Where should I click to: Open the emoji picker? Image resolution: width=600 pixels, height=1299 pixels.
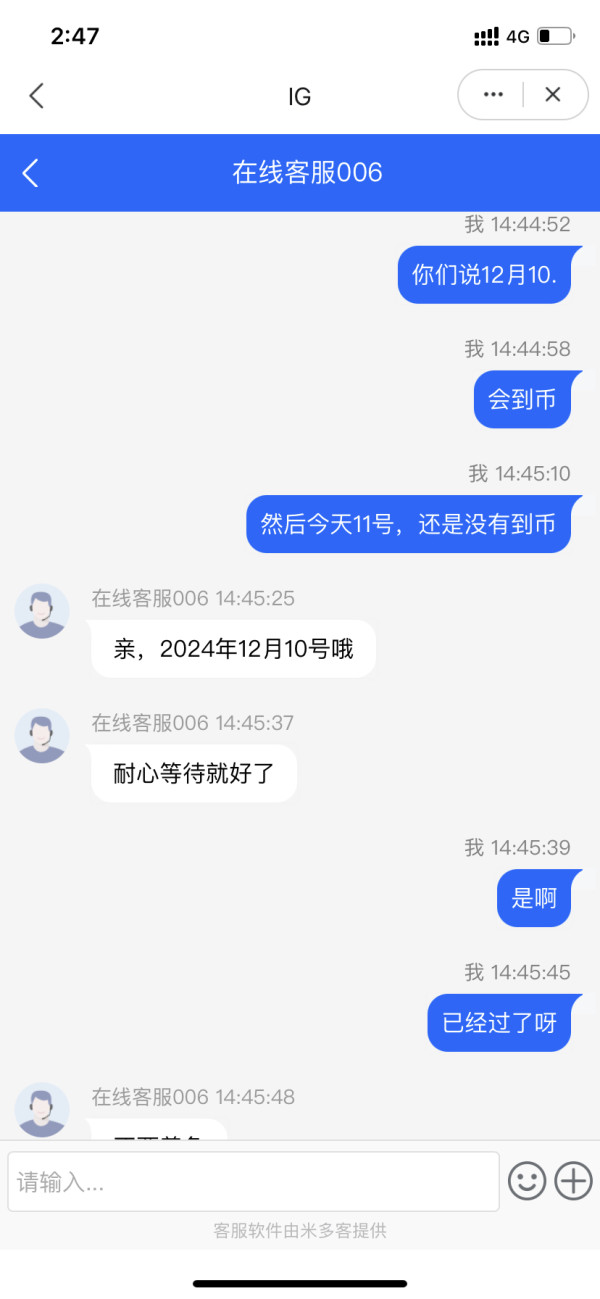click(527, 1181)
